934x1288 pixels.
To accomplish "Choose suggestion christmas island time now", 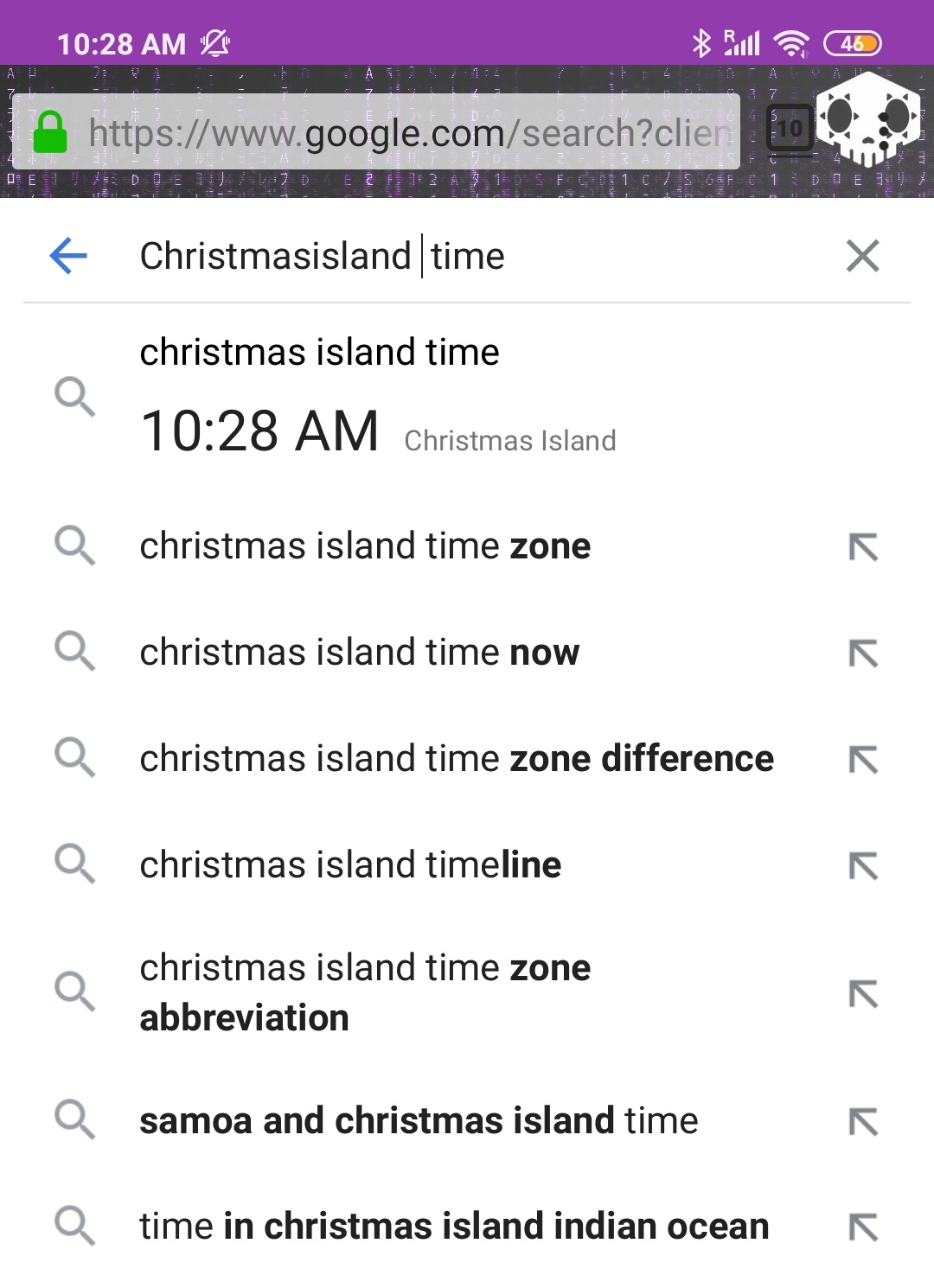I will pos(360,653).
